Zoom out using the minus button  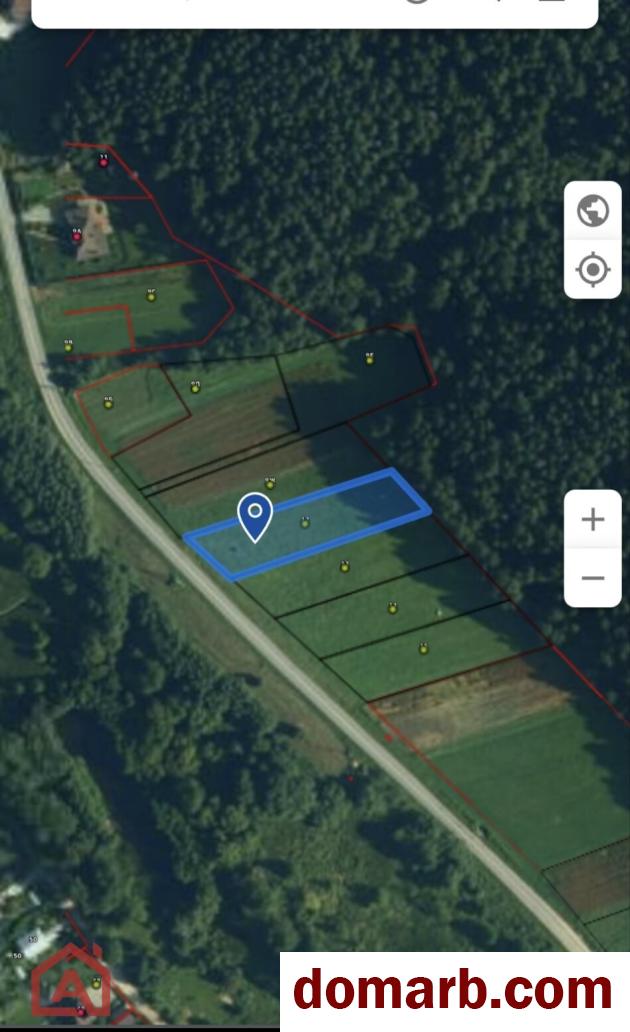coord(593,578)
